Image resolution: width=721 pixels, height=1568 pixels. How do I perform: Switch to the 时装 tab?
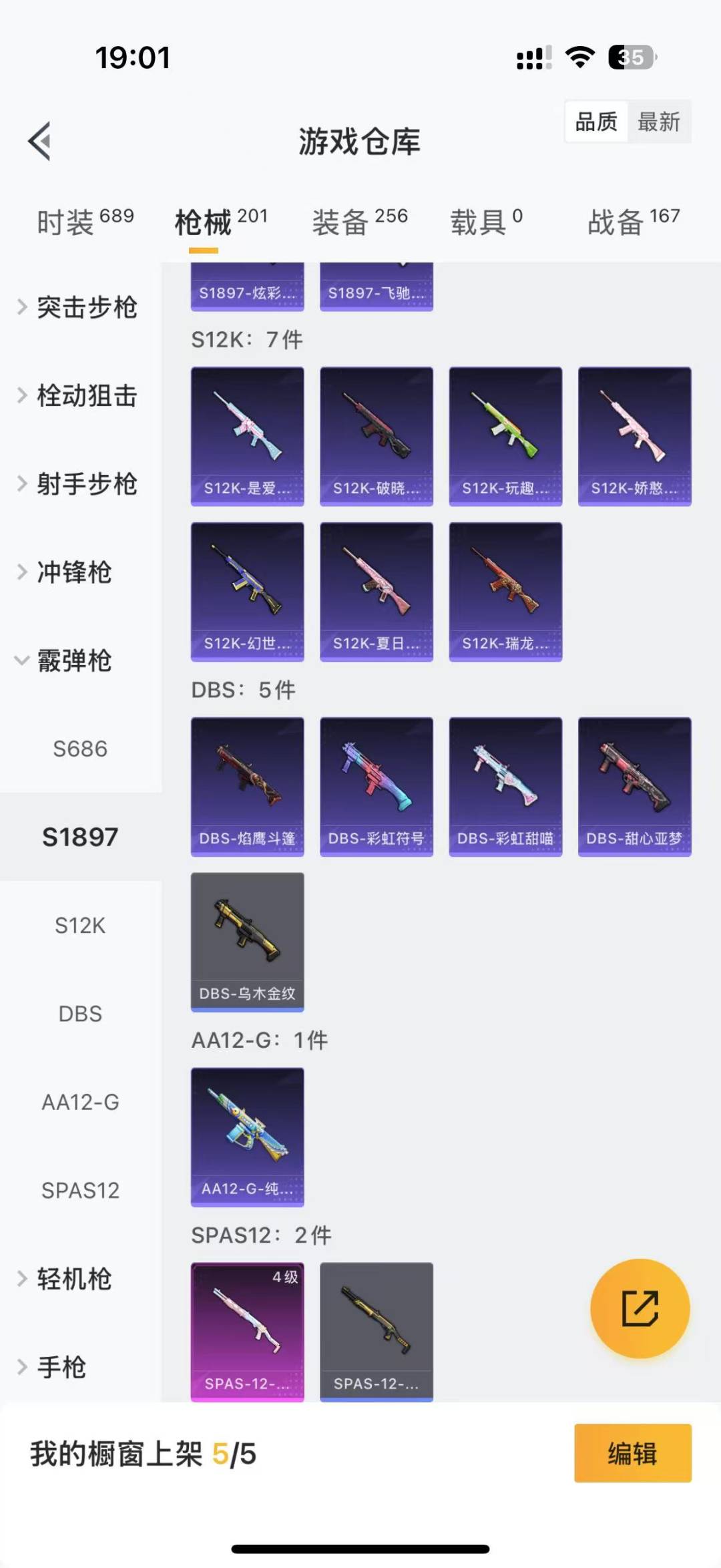click(x=85, y=222)
